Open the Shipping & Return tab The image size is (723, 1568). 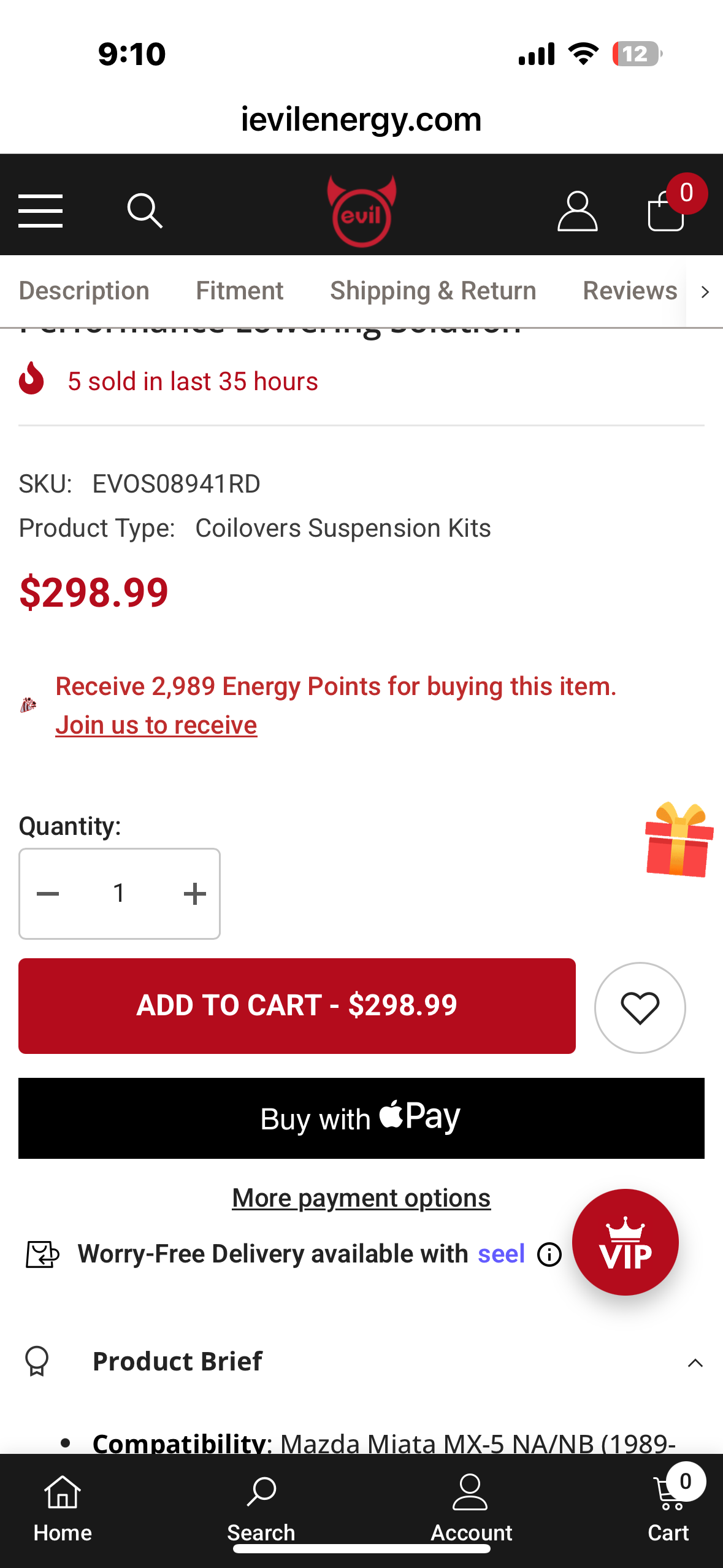(x=433, y=291)
